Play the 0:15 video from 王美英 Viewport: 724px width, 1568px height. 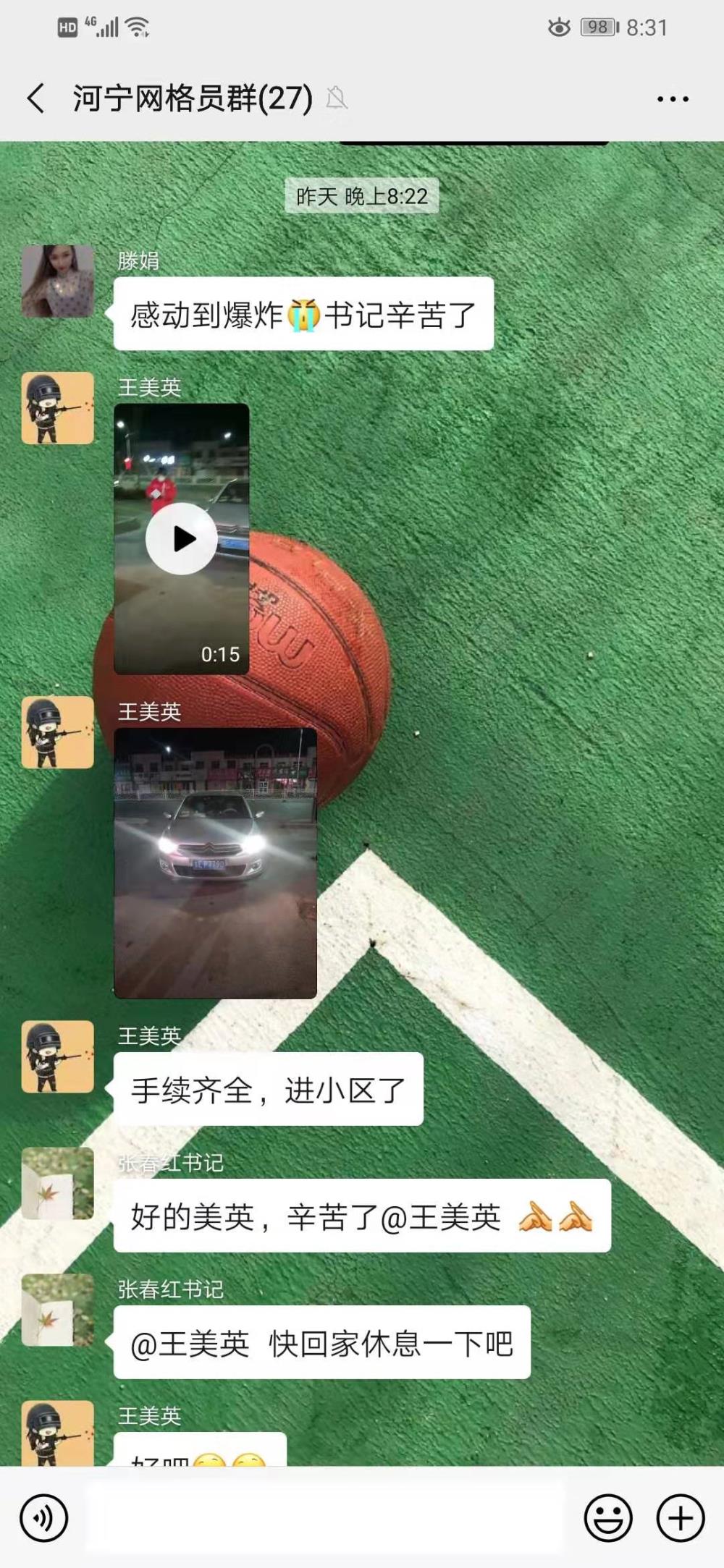pos(182,539)
